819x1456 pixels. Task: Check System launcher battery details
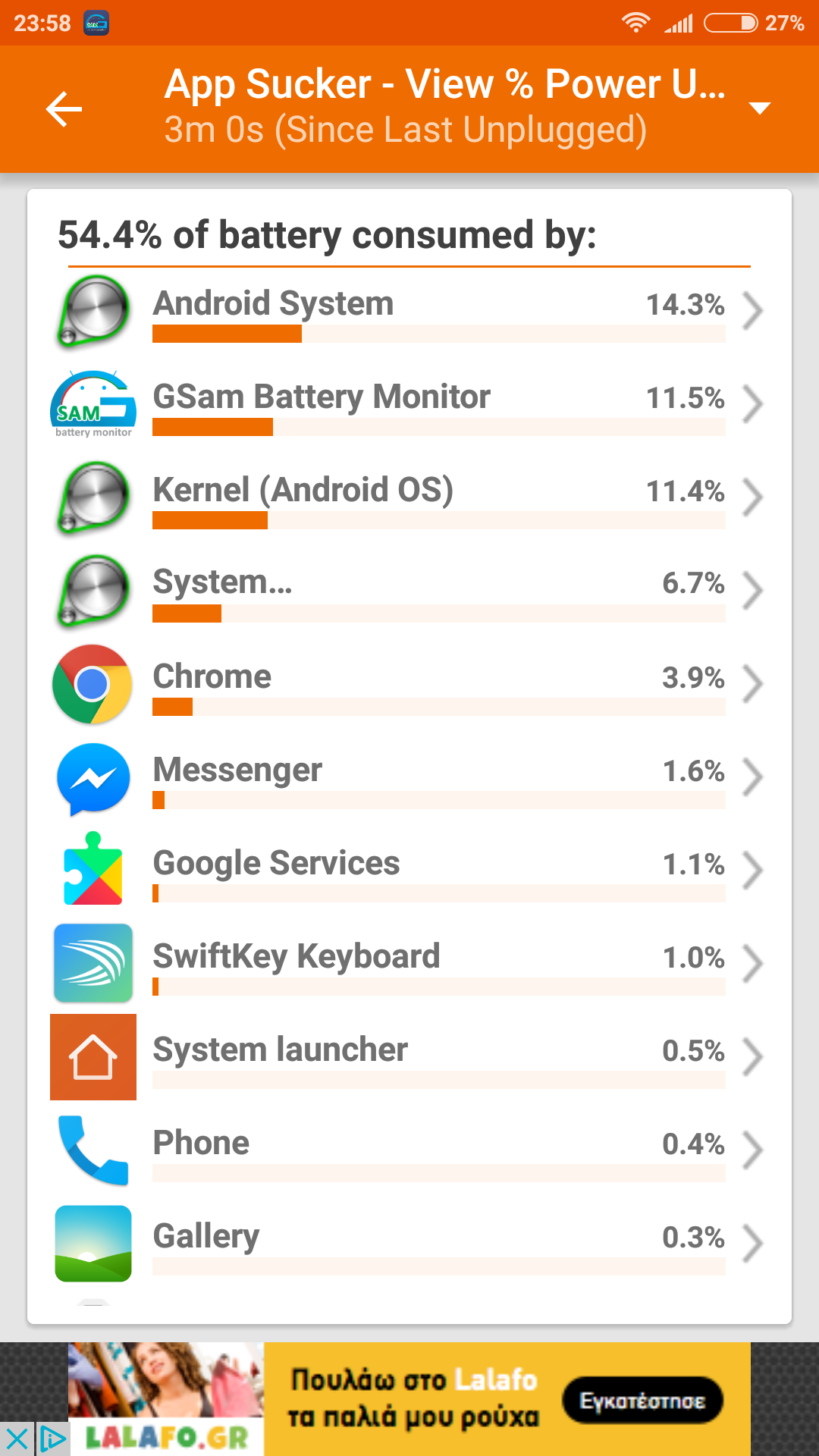click(x=409, y=1056)
